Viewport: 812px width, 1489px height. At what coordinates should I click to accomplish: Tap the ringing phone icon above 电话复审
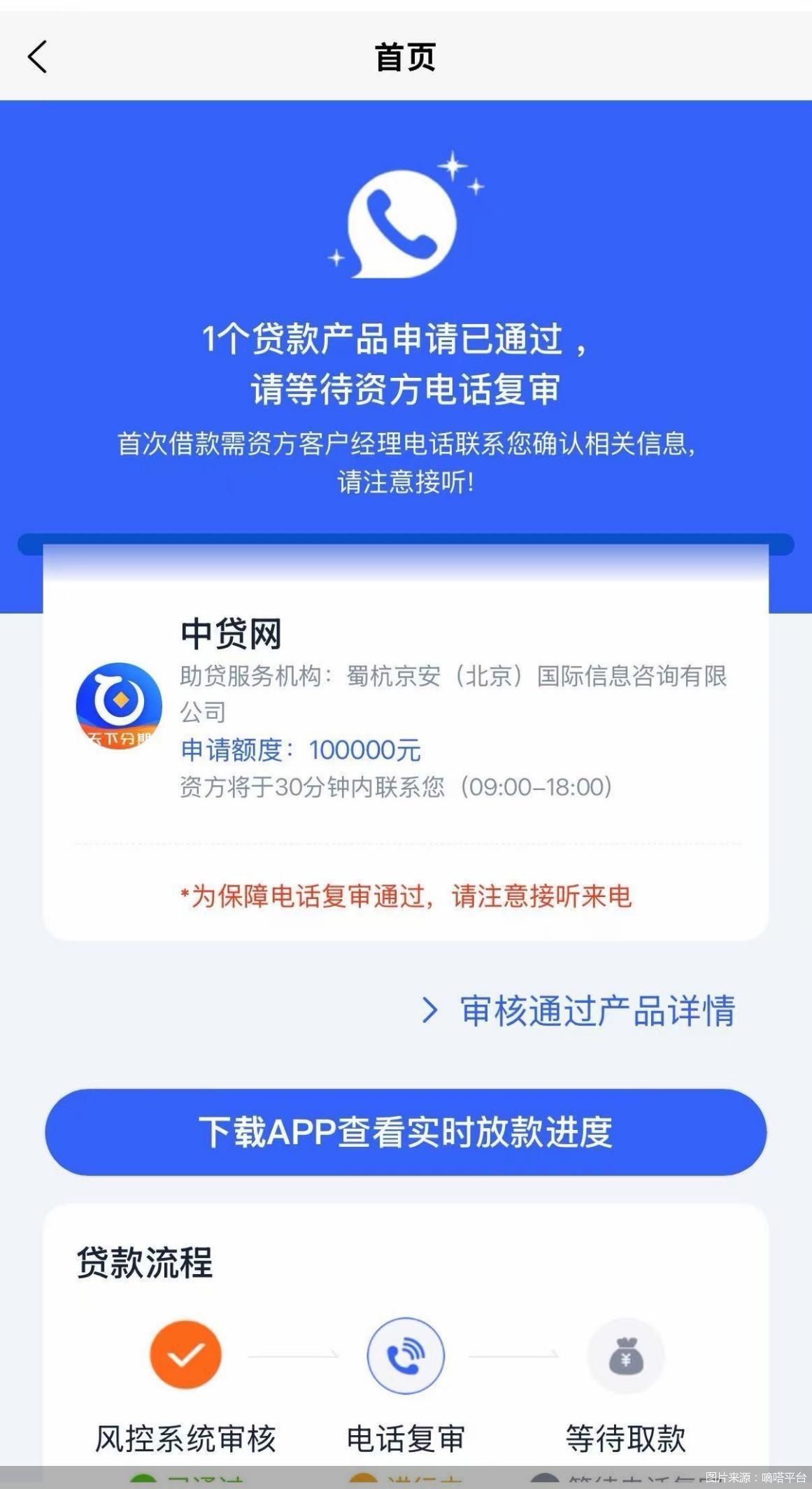pos(404,1354)
